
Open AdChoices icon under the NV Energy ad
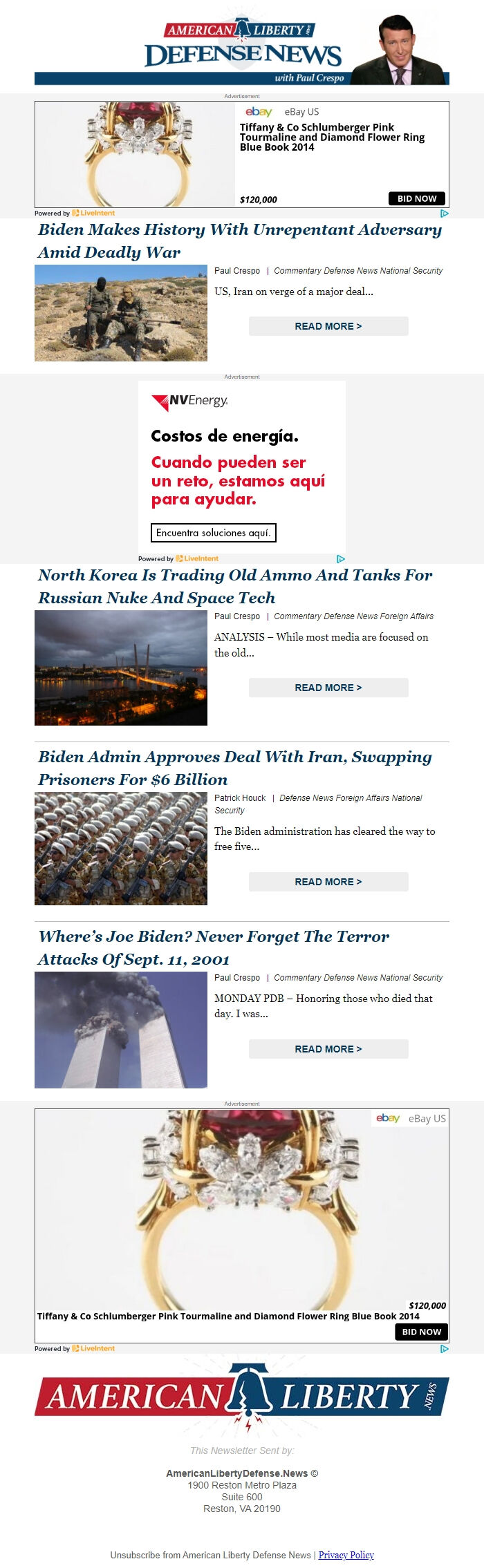tap(340, 558)
